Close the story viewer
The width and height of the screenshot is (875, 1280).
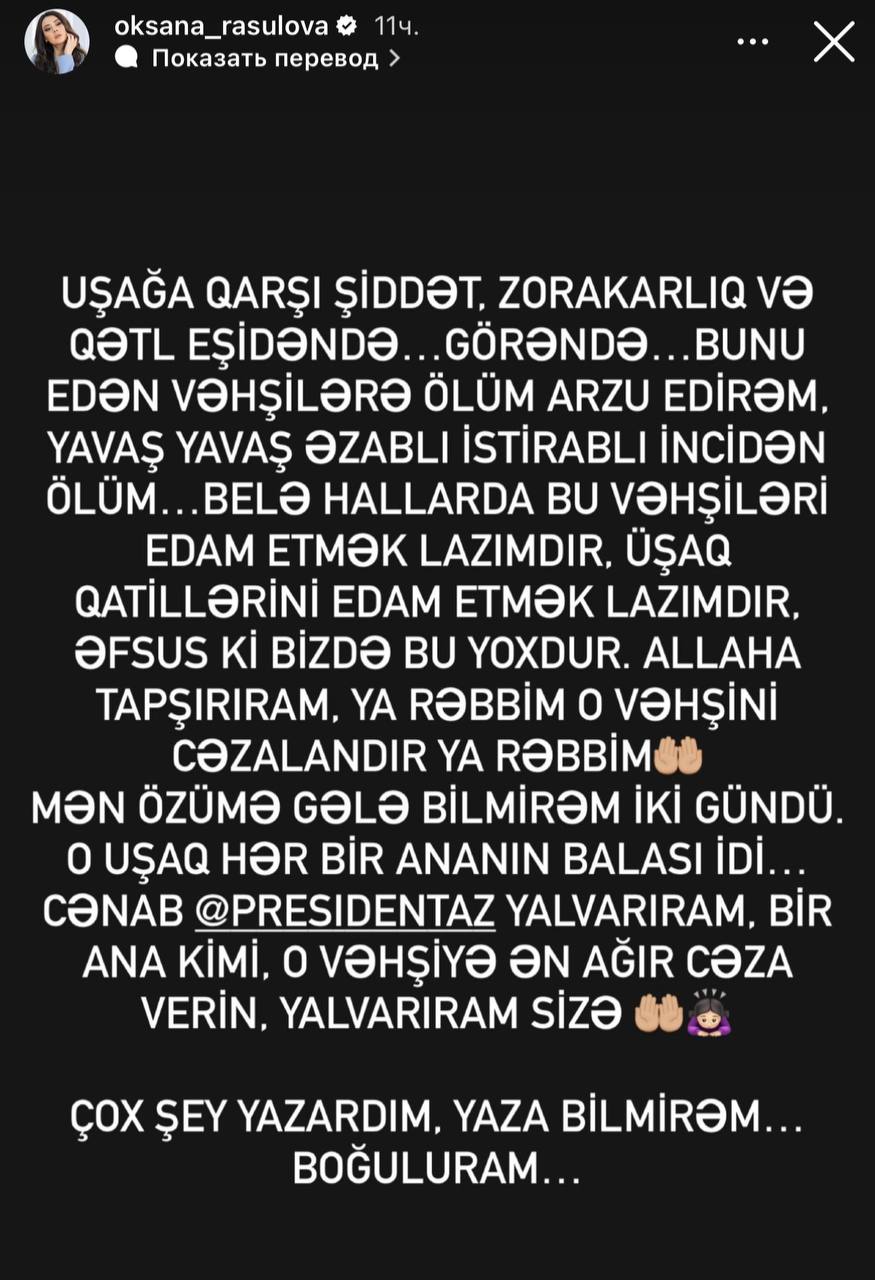pyautogui.click(x=834, y=42)
